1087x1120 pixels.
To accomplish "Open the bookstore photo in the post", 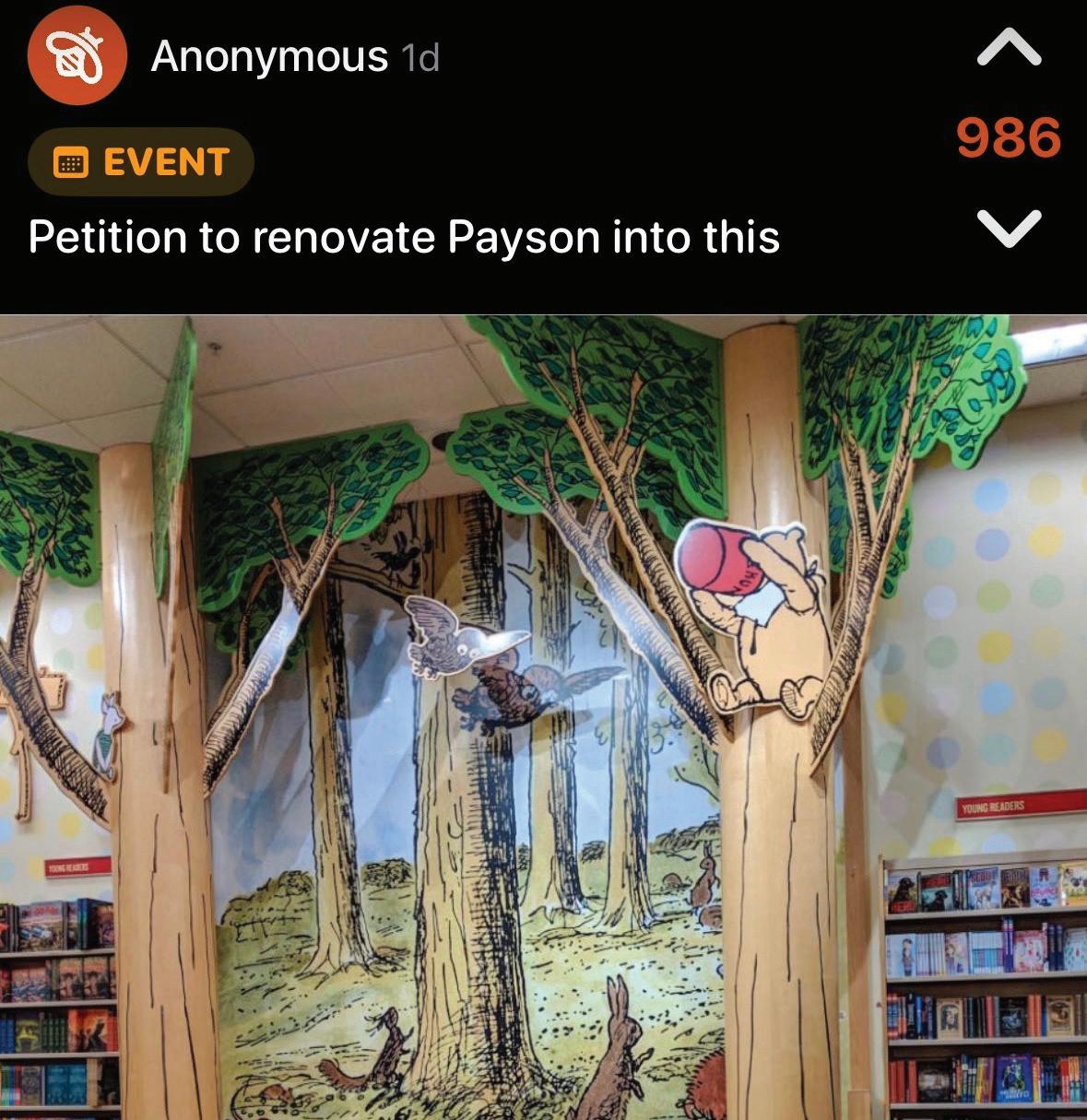I will pos(543,717).
